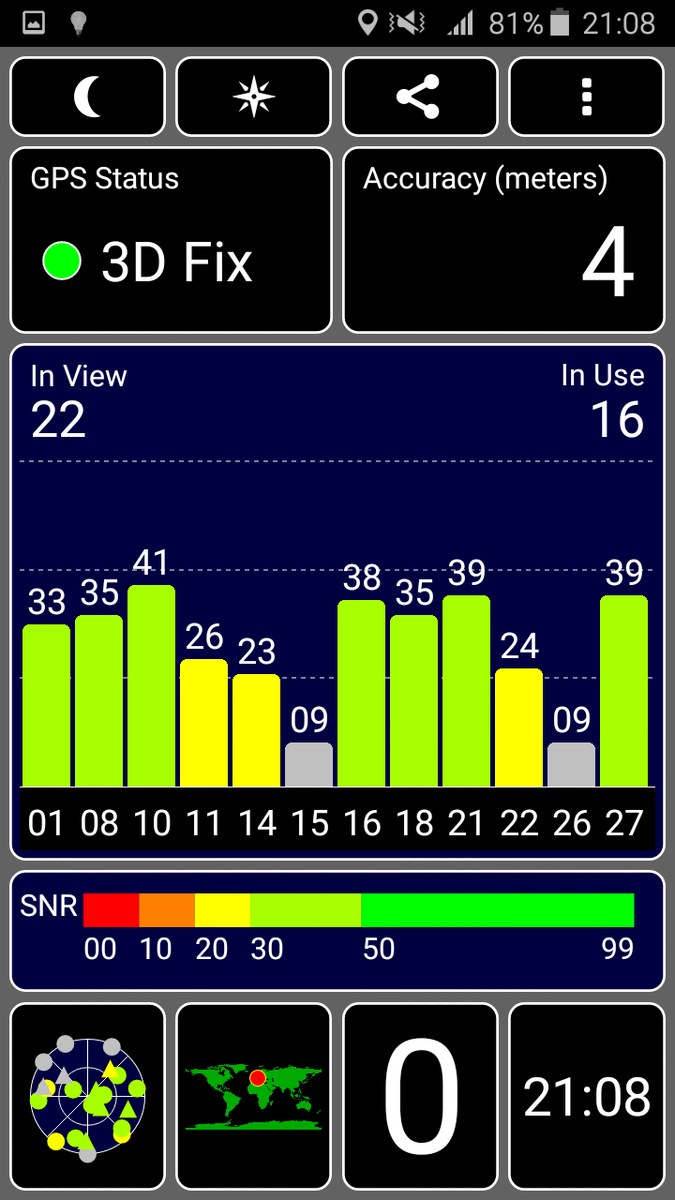Open the overflow menu
Screen dimensions: 675x1200
[586, 97]
